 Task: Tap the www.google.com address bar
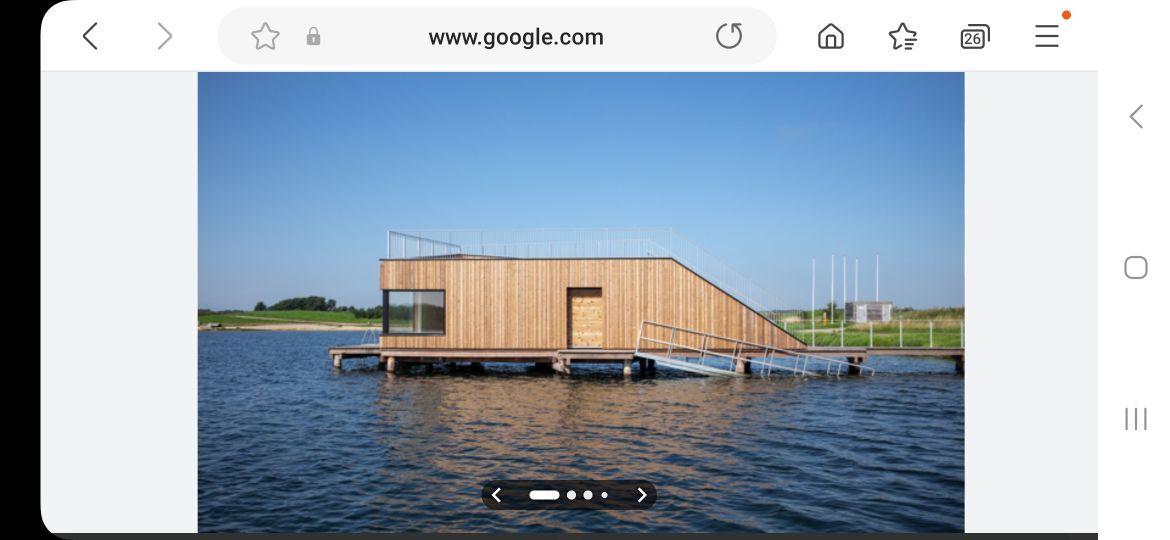coord(515,37)
